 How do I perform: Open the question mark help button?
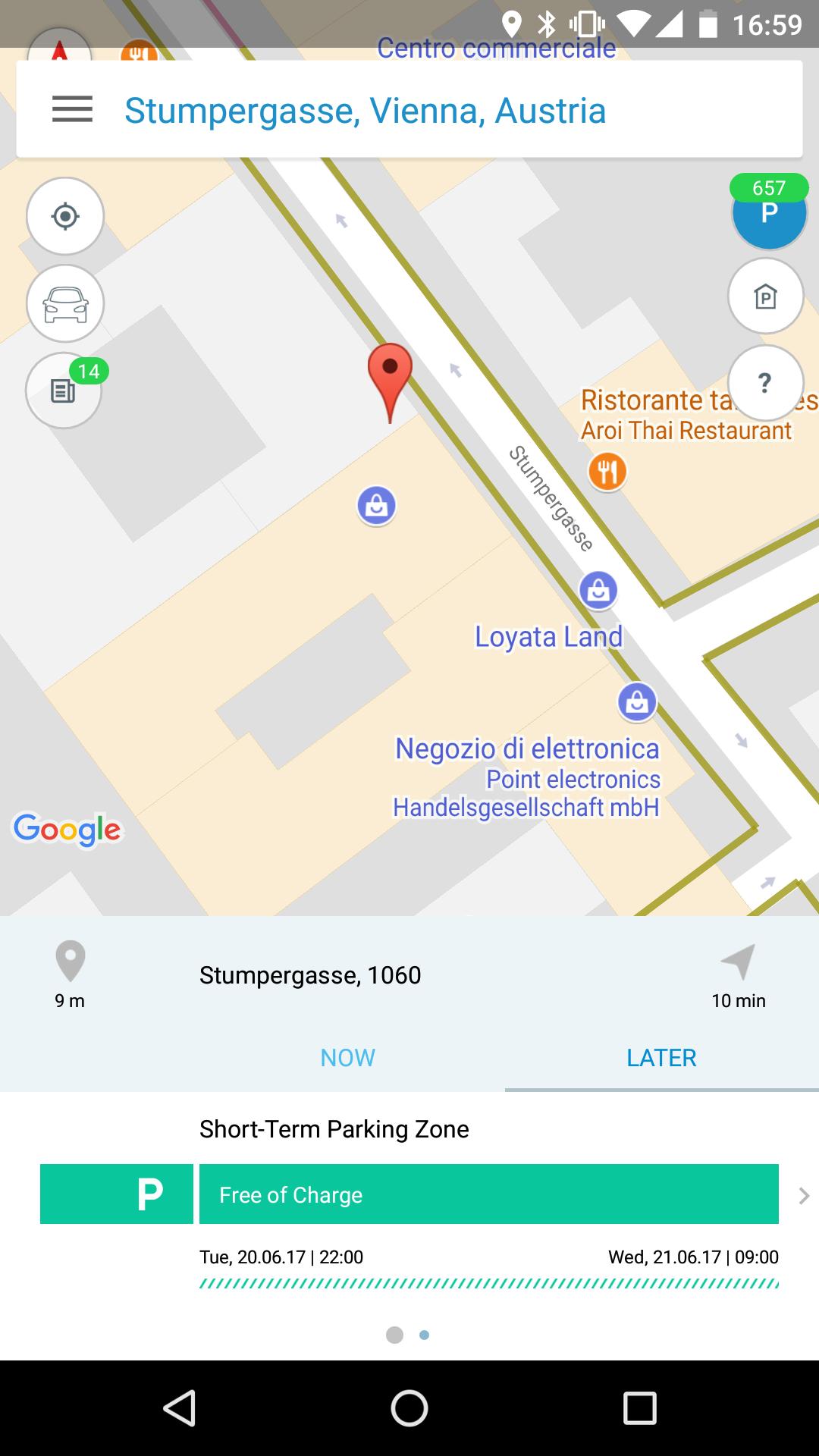(765, 383)
